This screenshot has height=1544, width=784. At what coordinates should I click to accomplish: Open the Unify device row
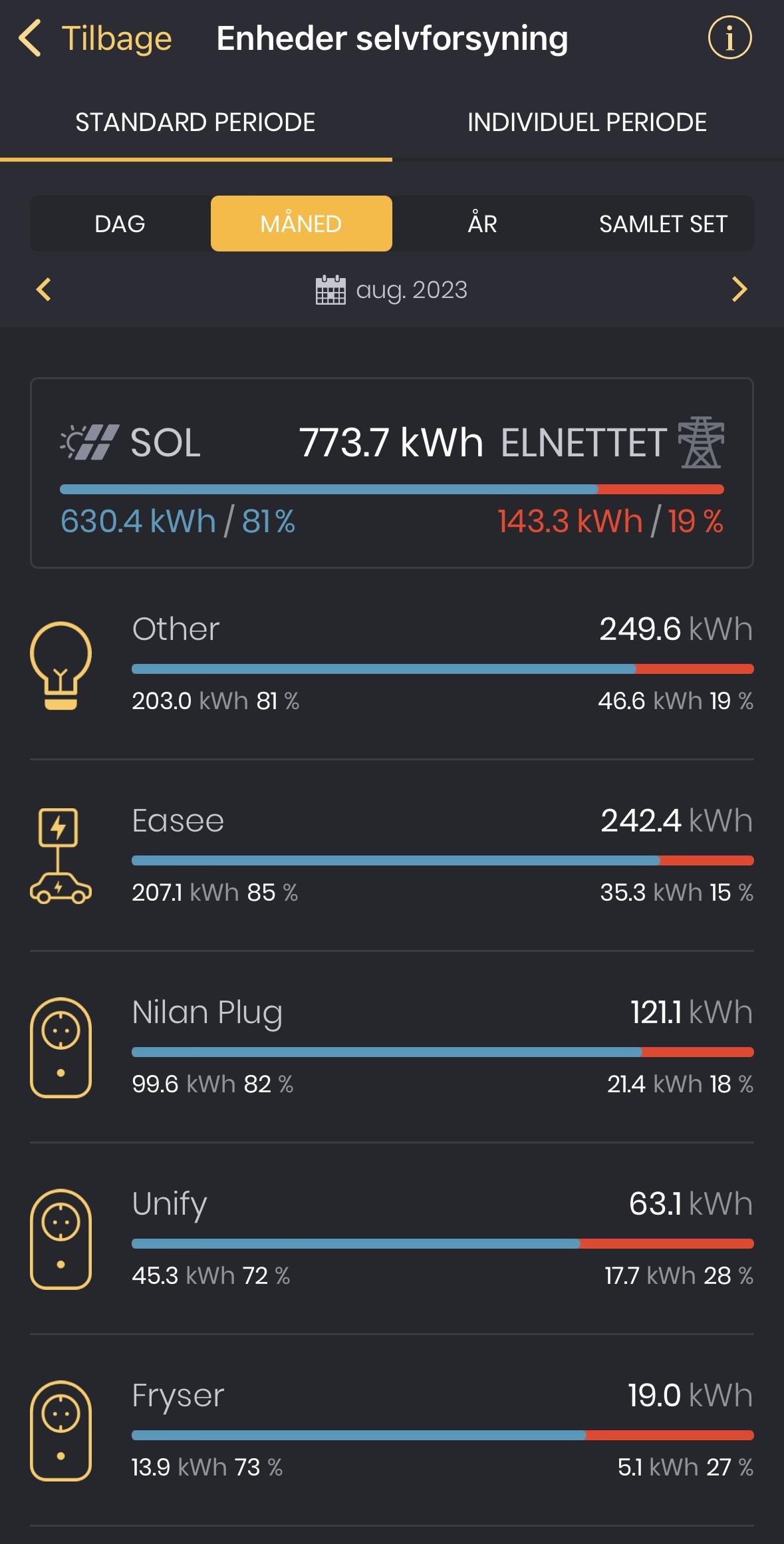click(392, 1239)
